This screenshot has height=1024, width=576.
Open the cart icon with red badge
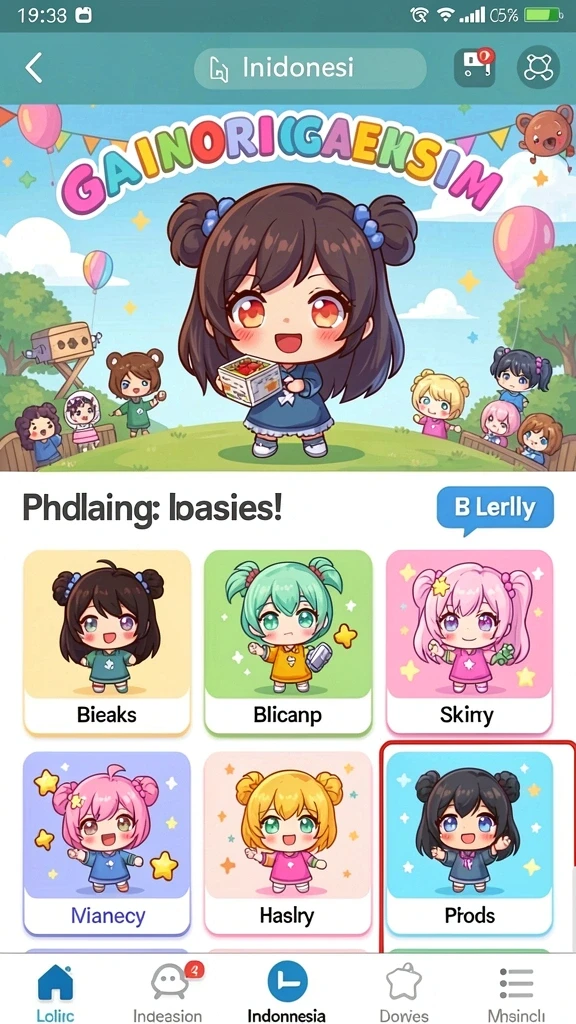click(x=475, y=67)
